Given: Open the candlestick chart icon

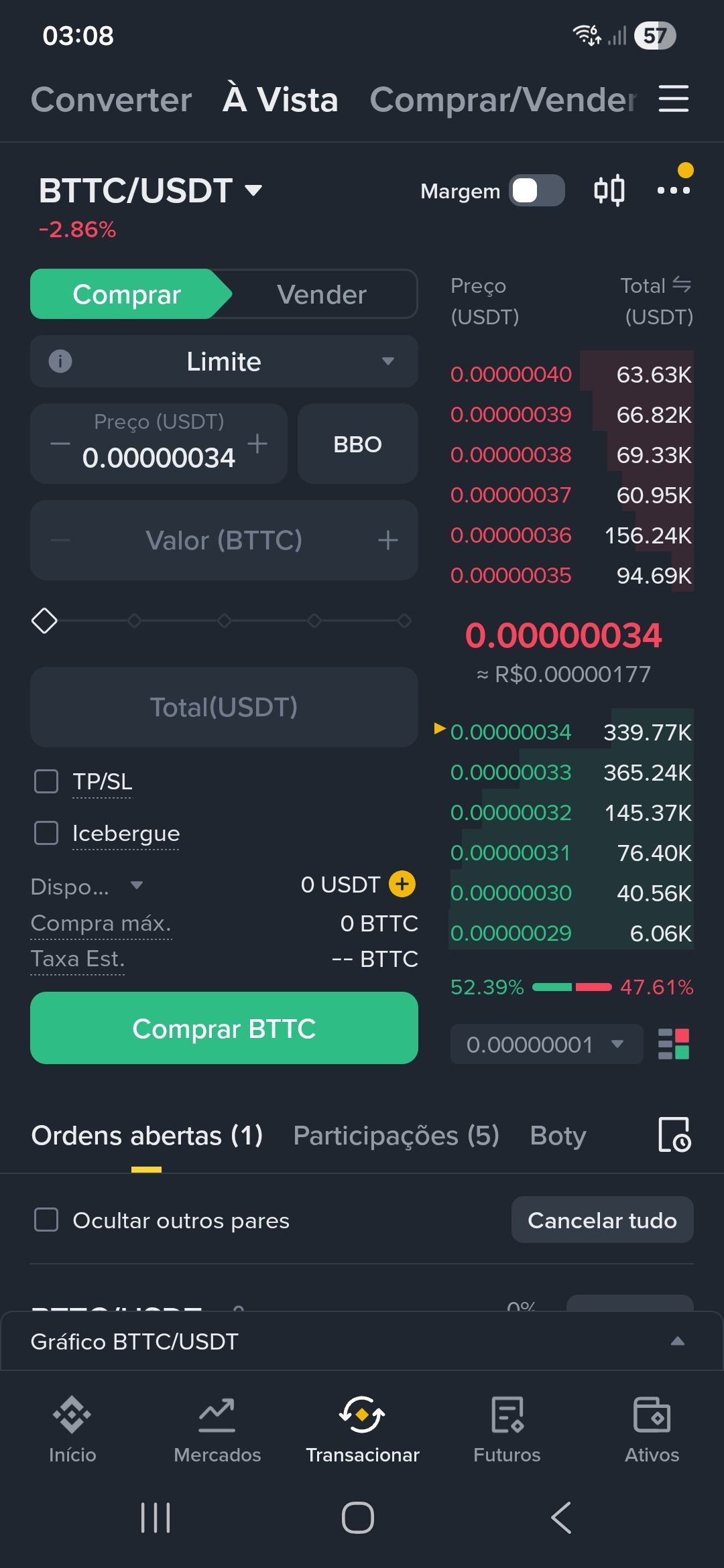Looking at the screenshot, I should [609, 190].
